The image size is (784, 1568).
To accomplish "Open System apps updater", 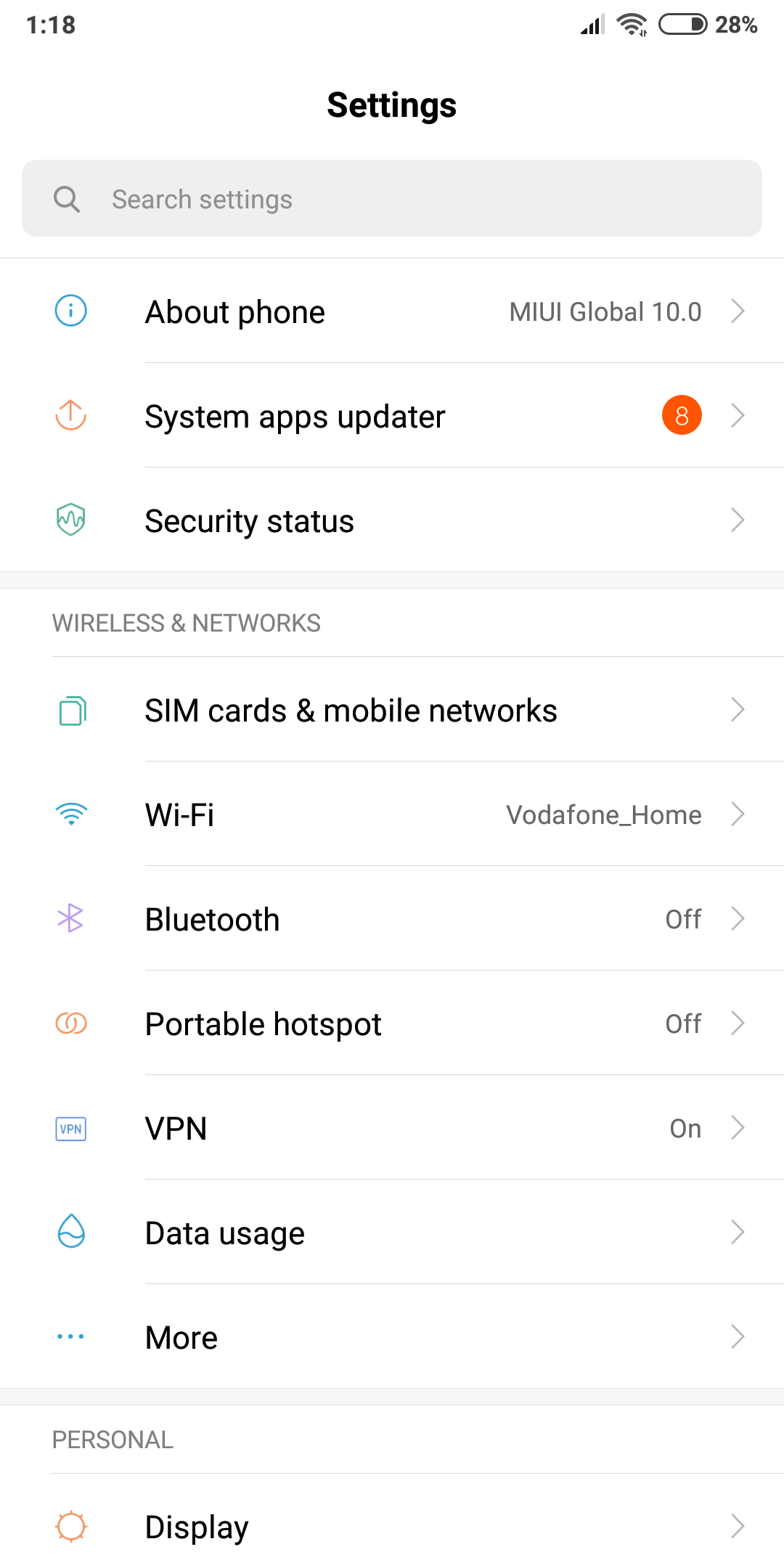I will coord(392,416).
